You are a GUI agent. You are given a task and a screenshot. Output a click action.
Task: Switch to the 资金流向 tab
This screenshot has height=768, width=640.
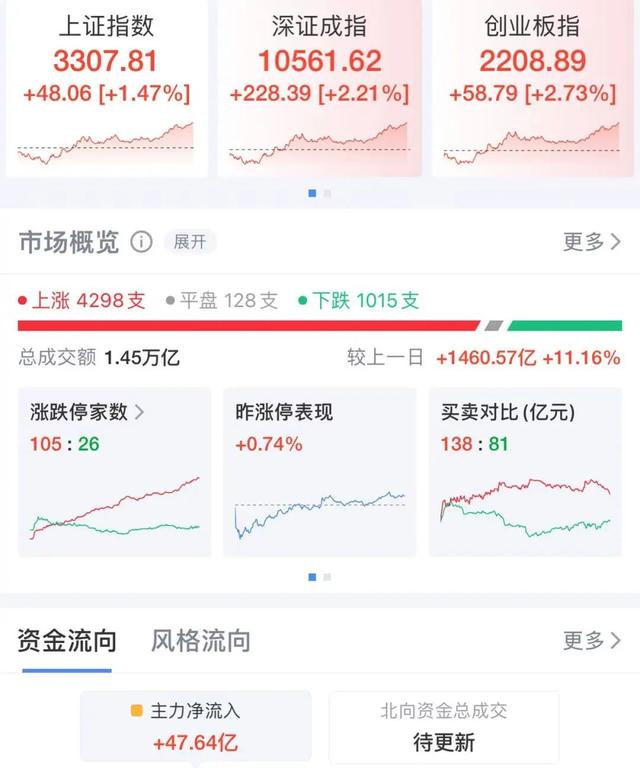click(67, 641)
